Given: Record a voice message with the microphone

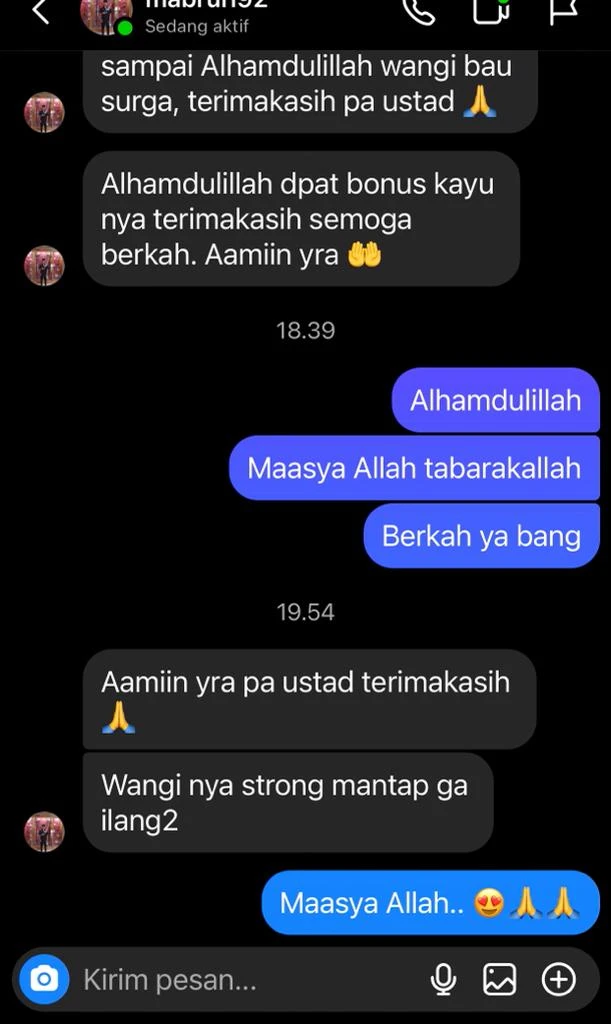Looking at the screenshot, I should pos(443,979).
